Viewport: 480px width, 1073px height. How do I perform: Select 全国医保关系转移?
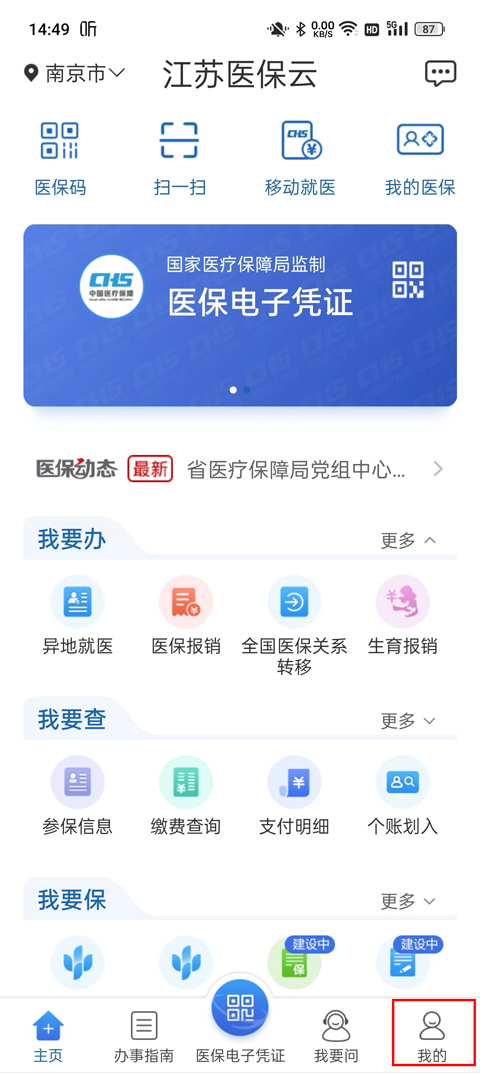(x=294, y=625)
